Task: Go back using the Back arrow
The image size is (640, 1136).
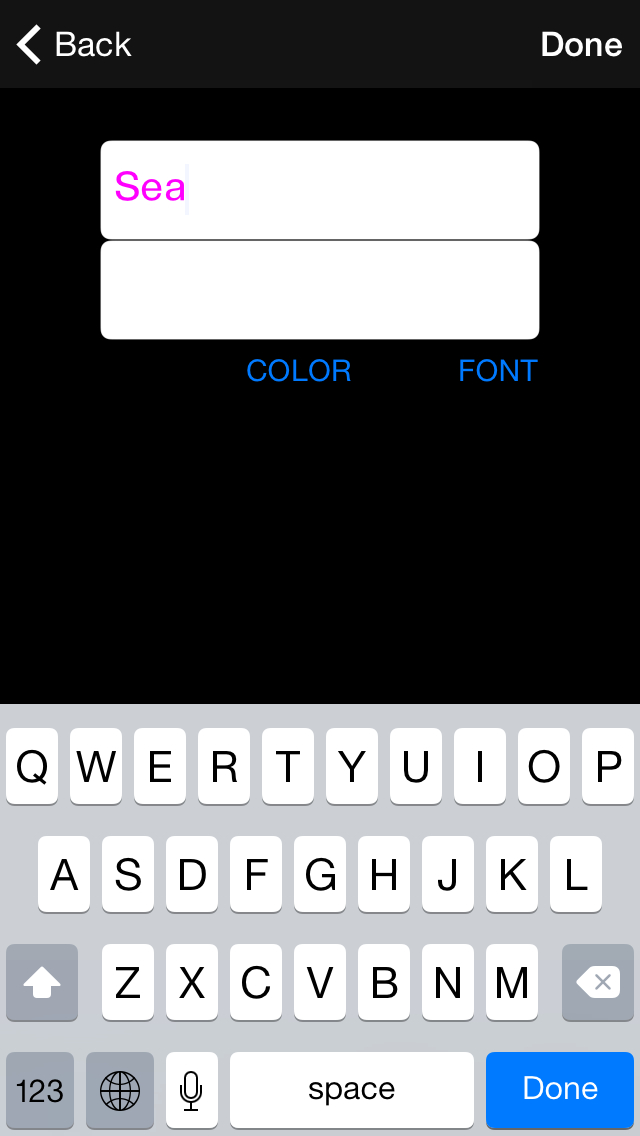Action: [x=74, y=44]
